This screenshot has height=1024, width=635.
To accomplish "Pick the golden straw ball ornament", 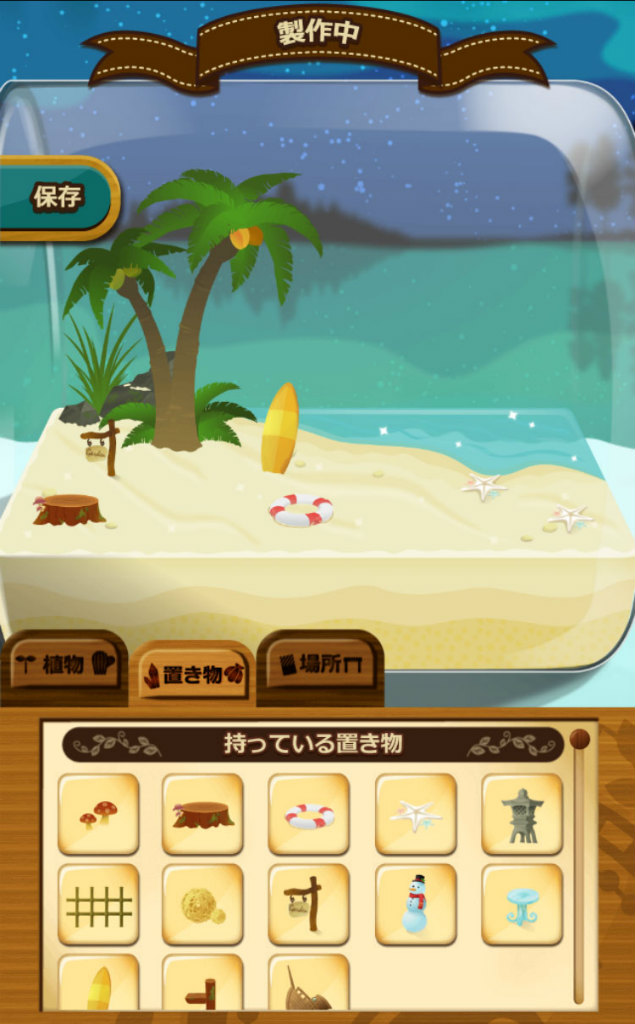I will pyautogui.click(x=203, y=904).
